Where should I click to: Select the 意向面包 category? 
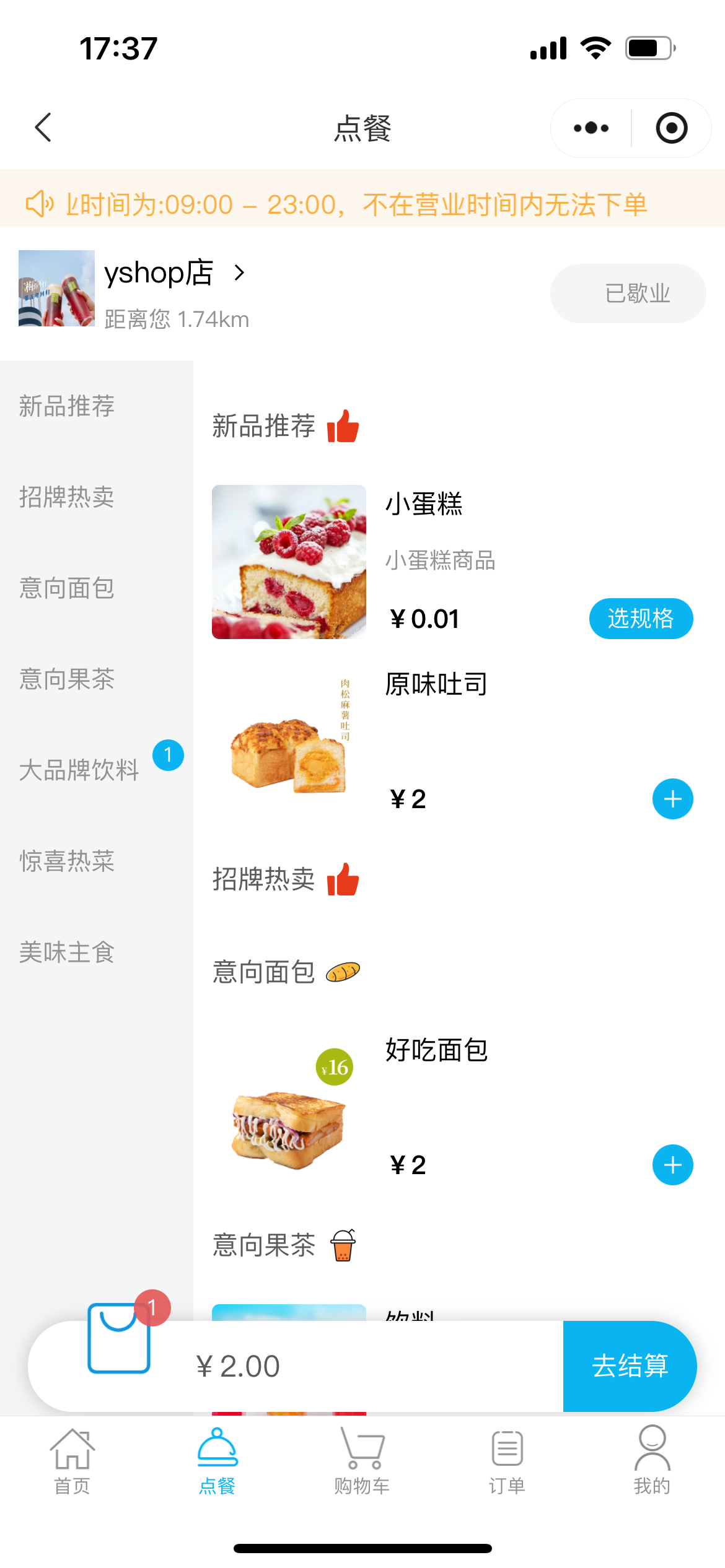67,588
